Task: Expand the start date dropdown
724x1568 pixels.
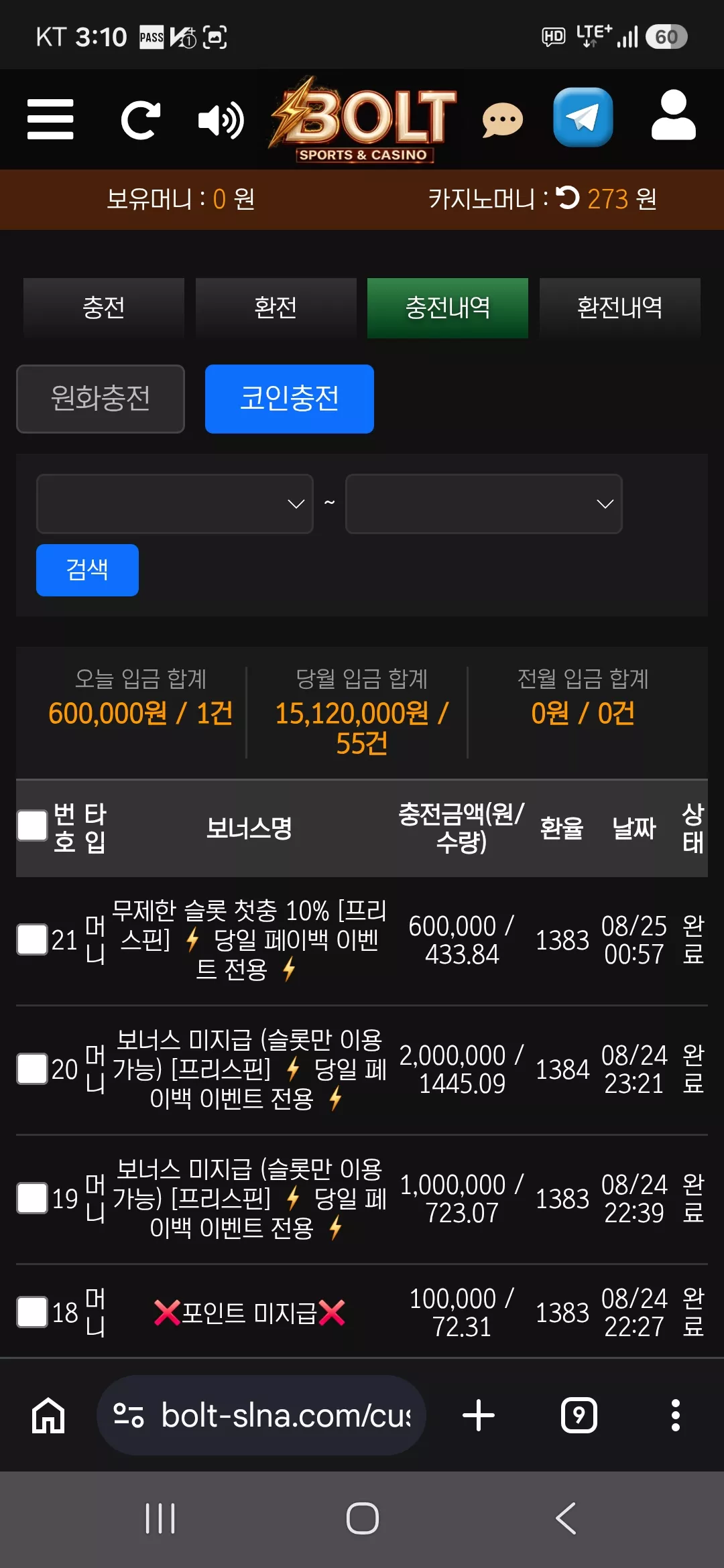Action: coord(175,504)
